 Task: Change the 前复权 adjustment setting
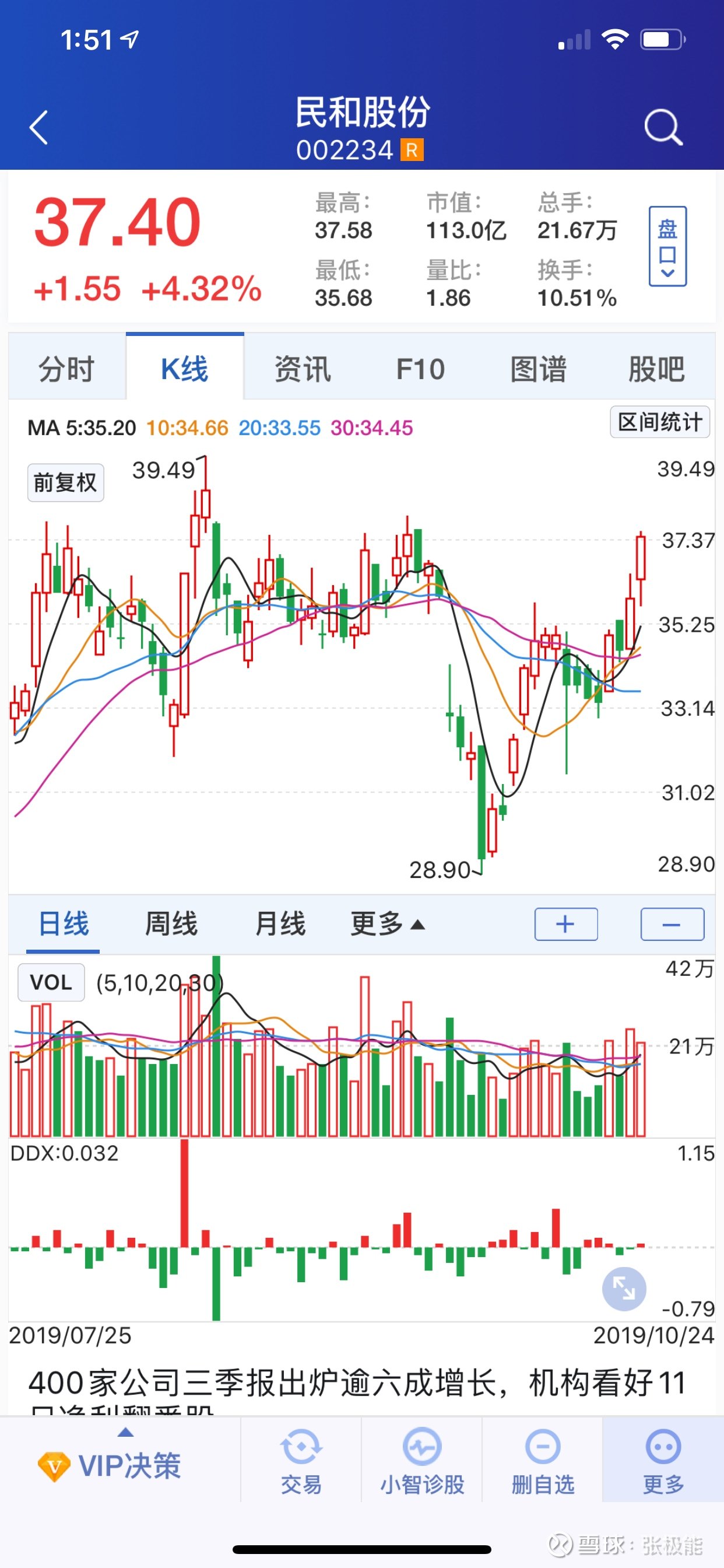click(x=66, y=482)
